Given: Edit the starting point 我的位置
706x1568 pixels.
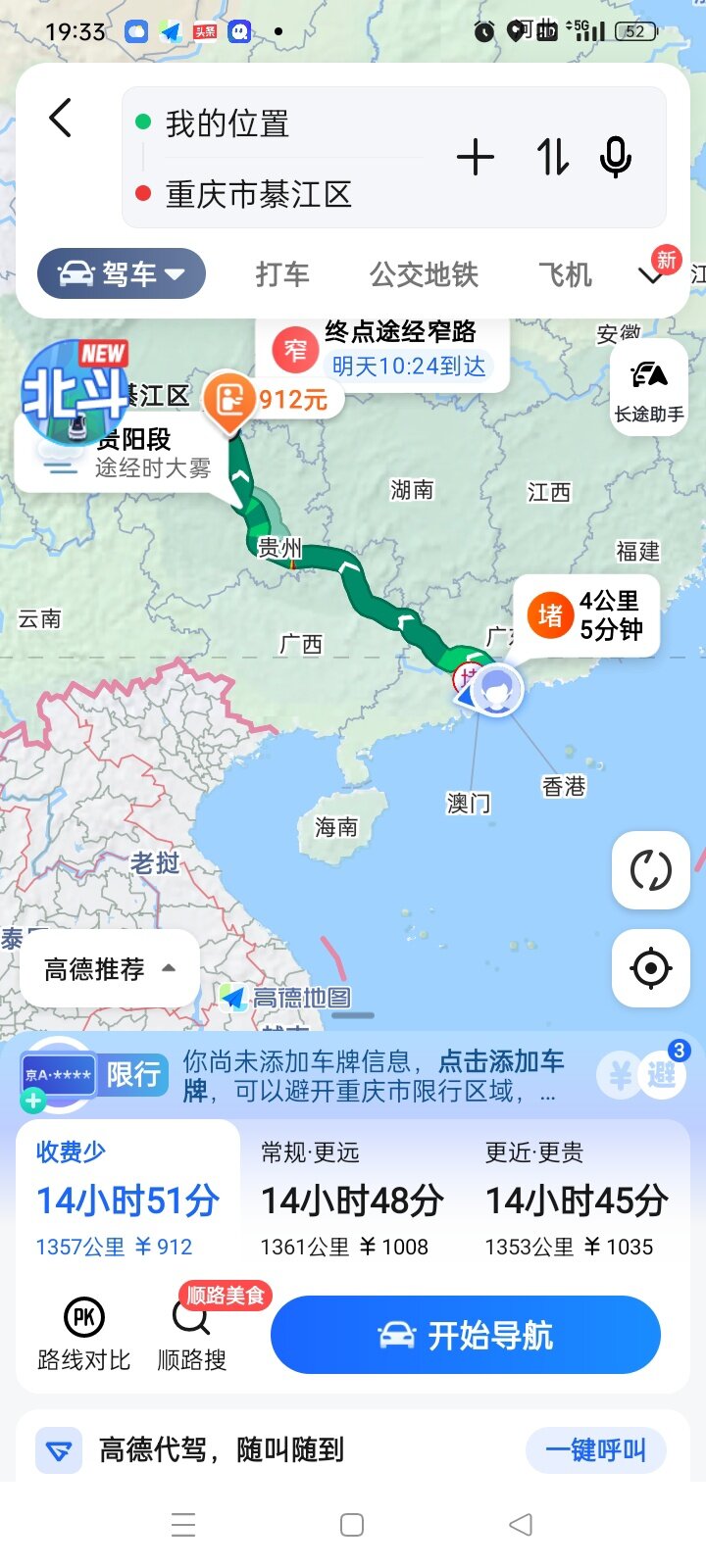Looking at the screenshot, I should click(227, 124).
